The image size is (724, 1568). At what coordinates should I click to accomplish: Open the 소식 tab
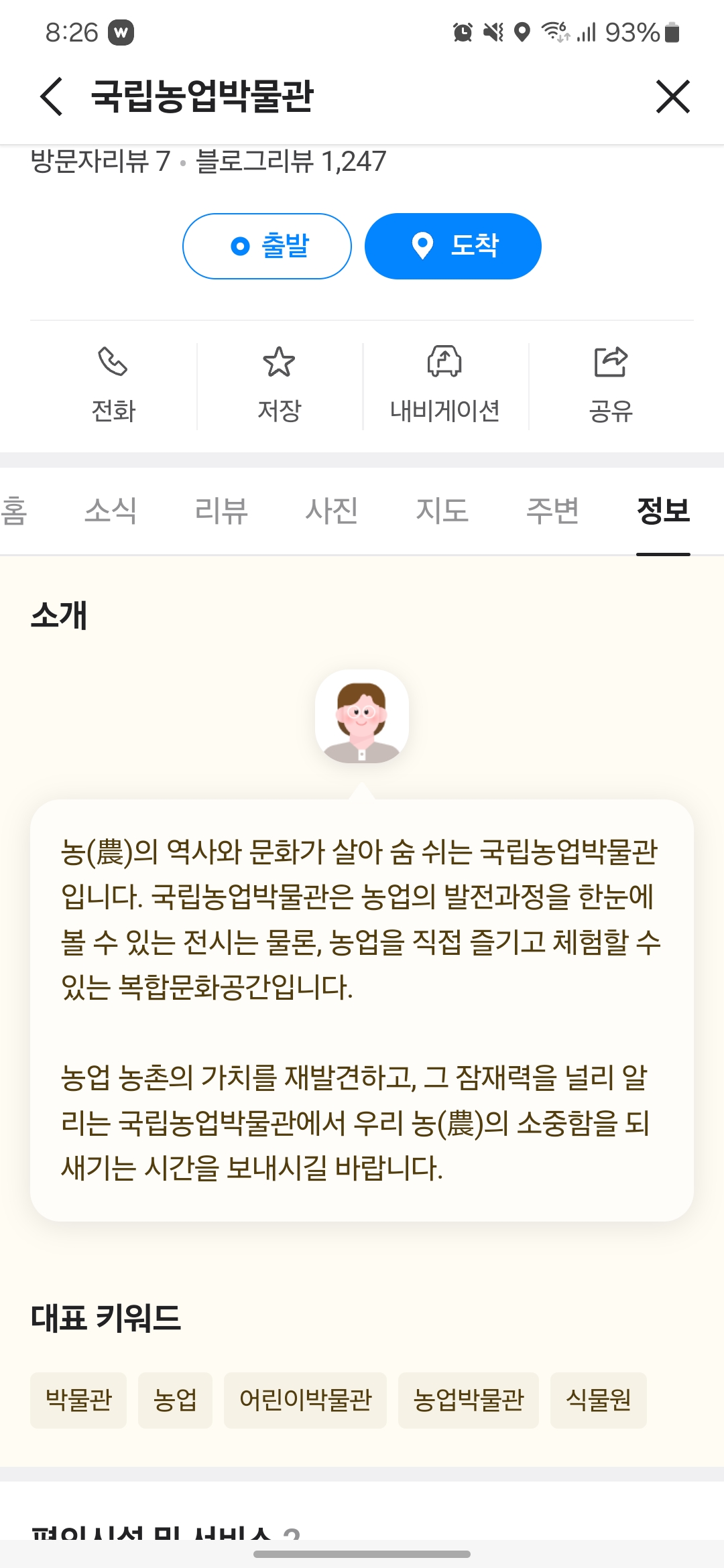pos(111,511)
